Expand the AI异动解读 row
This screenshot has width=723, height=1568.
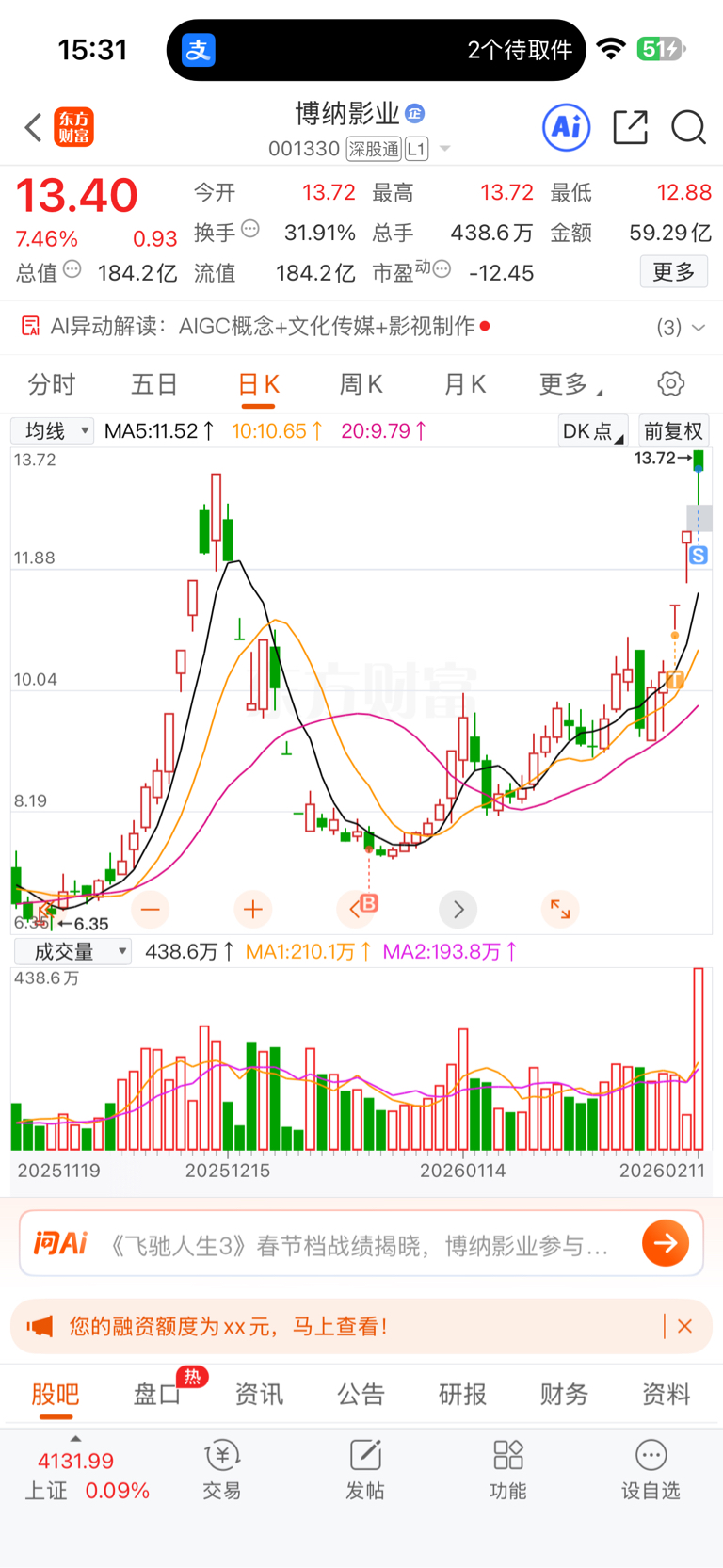(698, 327)
